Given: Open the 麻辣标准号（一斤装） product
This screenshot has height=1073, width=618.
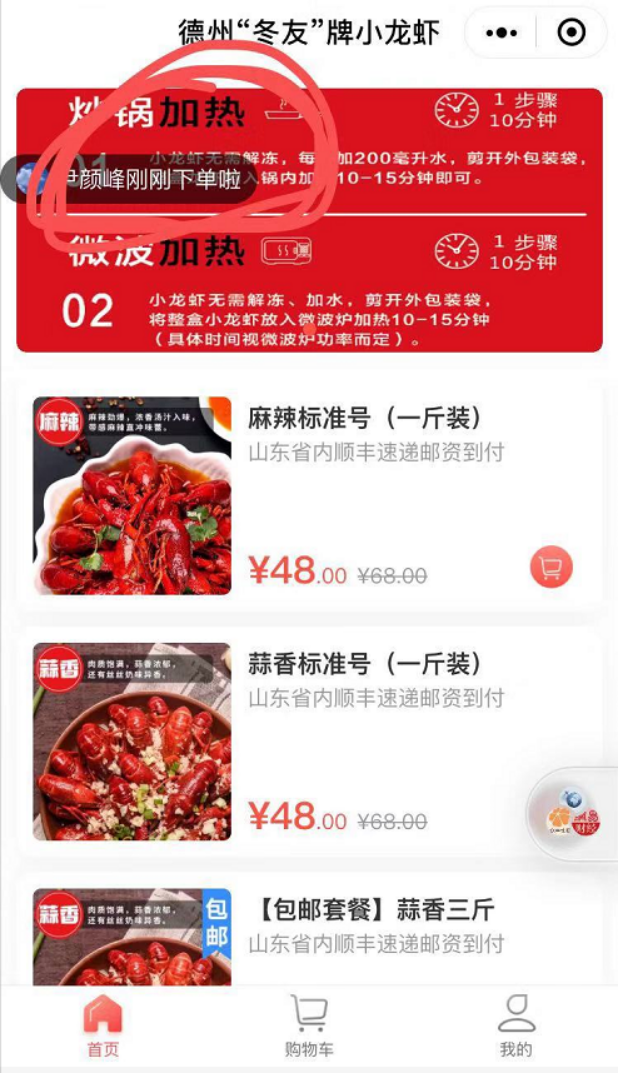Looking at the screenshot, I should (365, 418).
